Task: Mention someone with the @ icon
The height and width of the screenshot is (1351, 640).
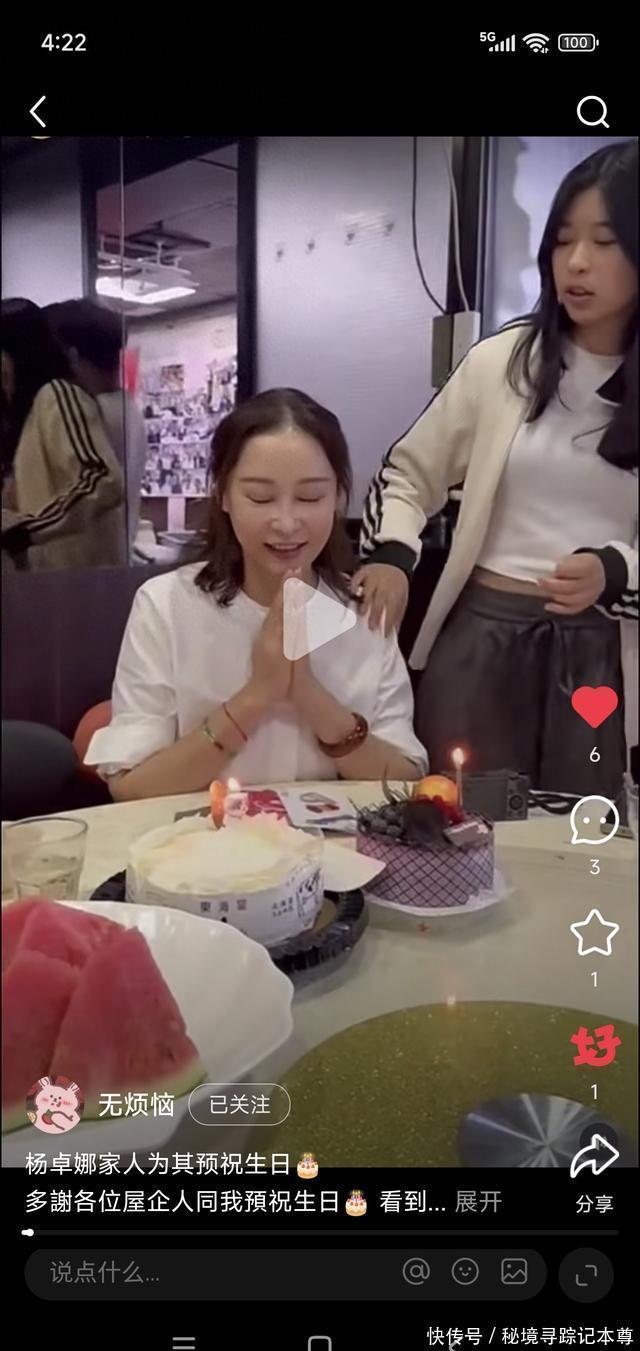Action: pos(416,1271)
